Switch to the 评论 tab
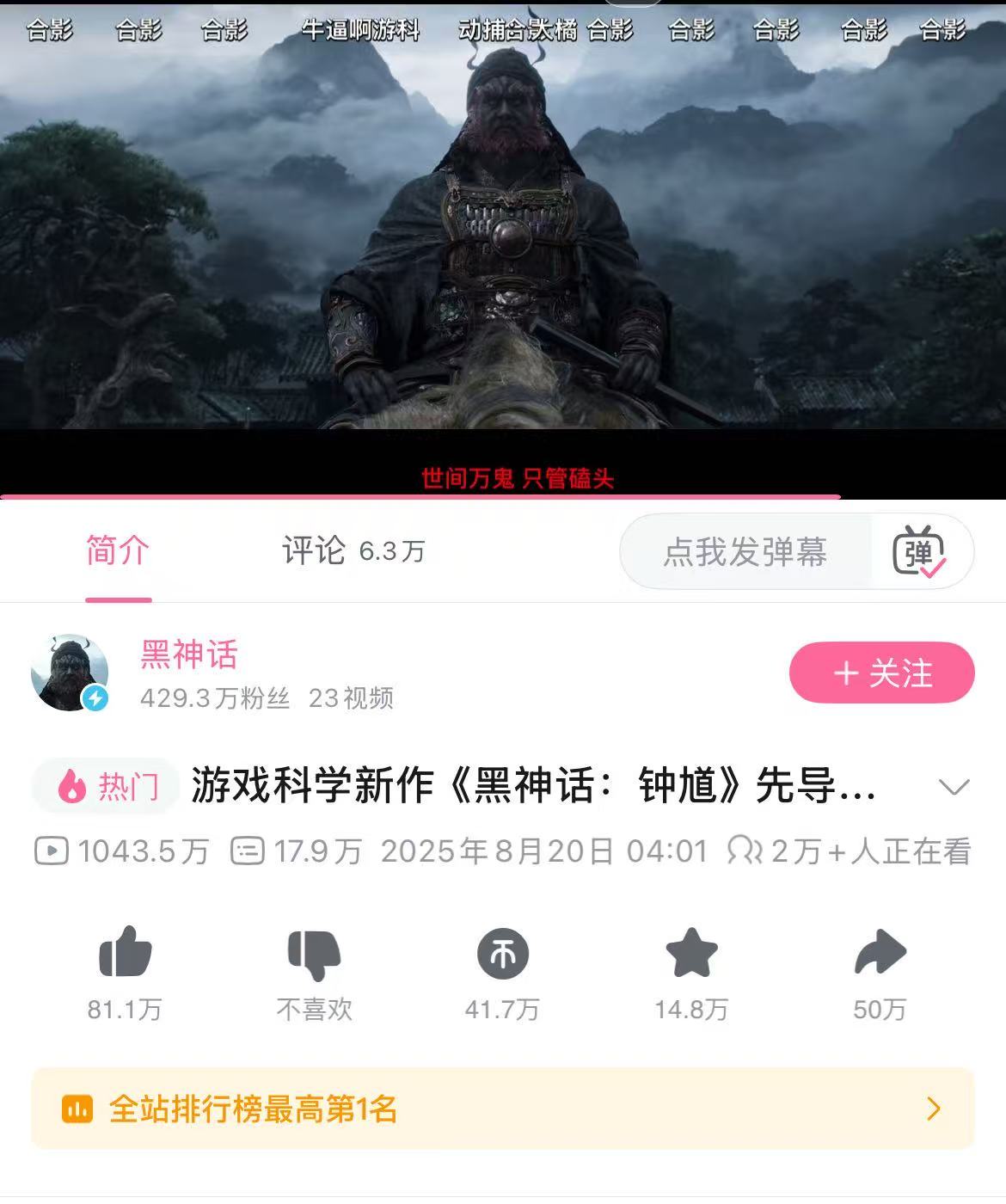Image resolution: width=1006 pixels, height=1204 pixels. point(353,551)
